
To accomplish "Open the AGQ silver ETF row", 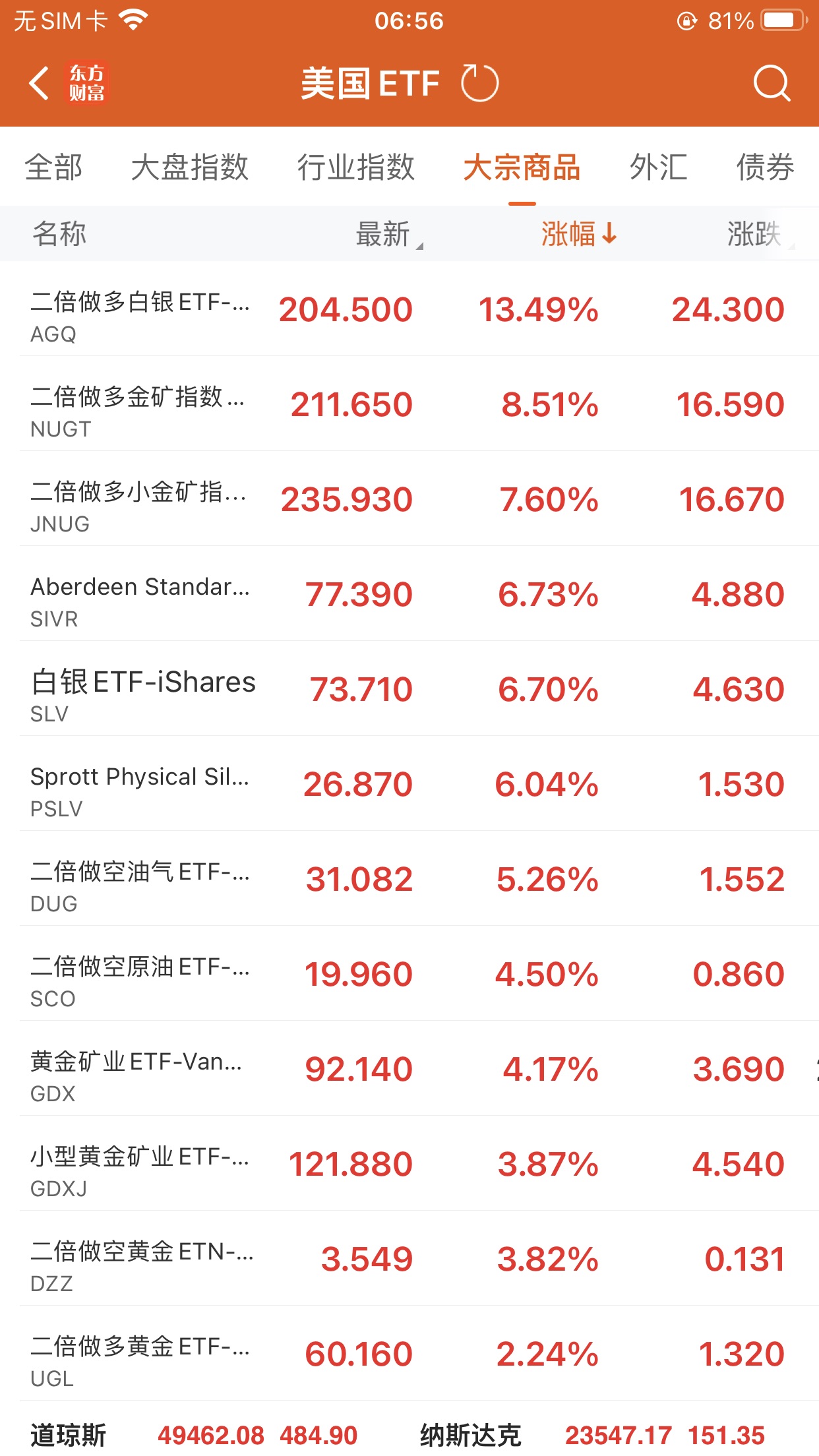I will pyautogui.click(x=409, y=310).
